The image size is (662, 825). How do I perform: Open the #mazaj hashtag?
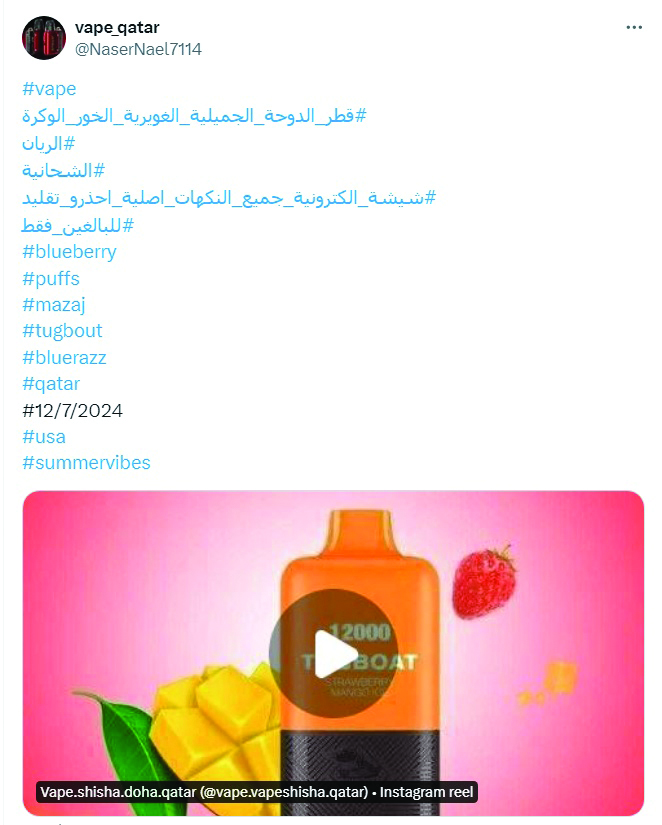click(53, 305)
